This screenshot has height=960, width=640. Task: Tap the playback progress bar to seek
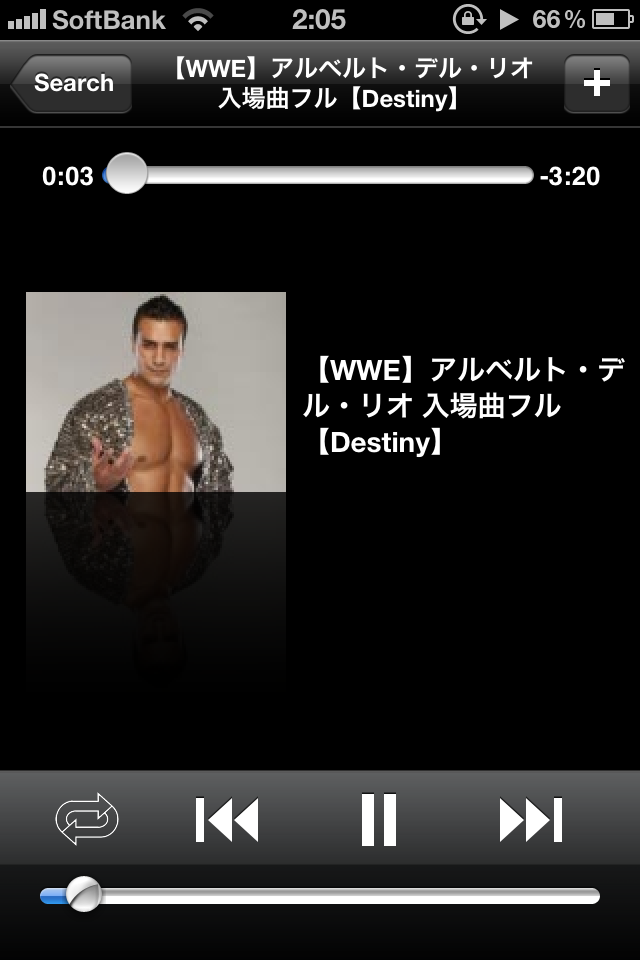(330, 176)
